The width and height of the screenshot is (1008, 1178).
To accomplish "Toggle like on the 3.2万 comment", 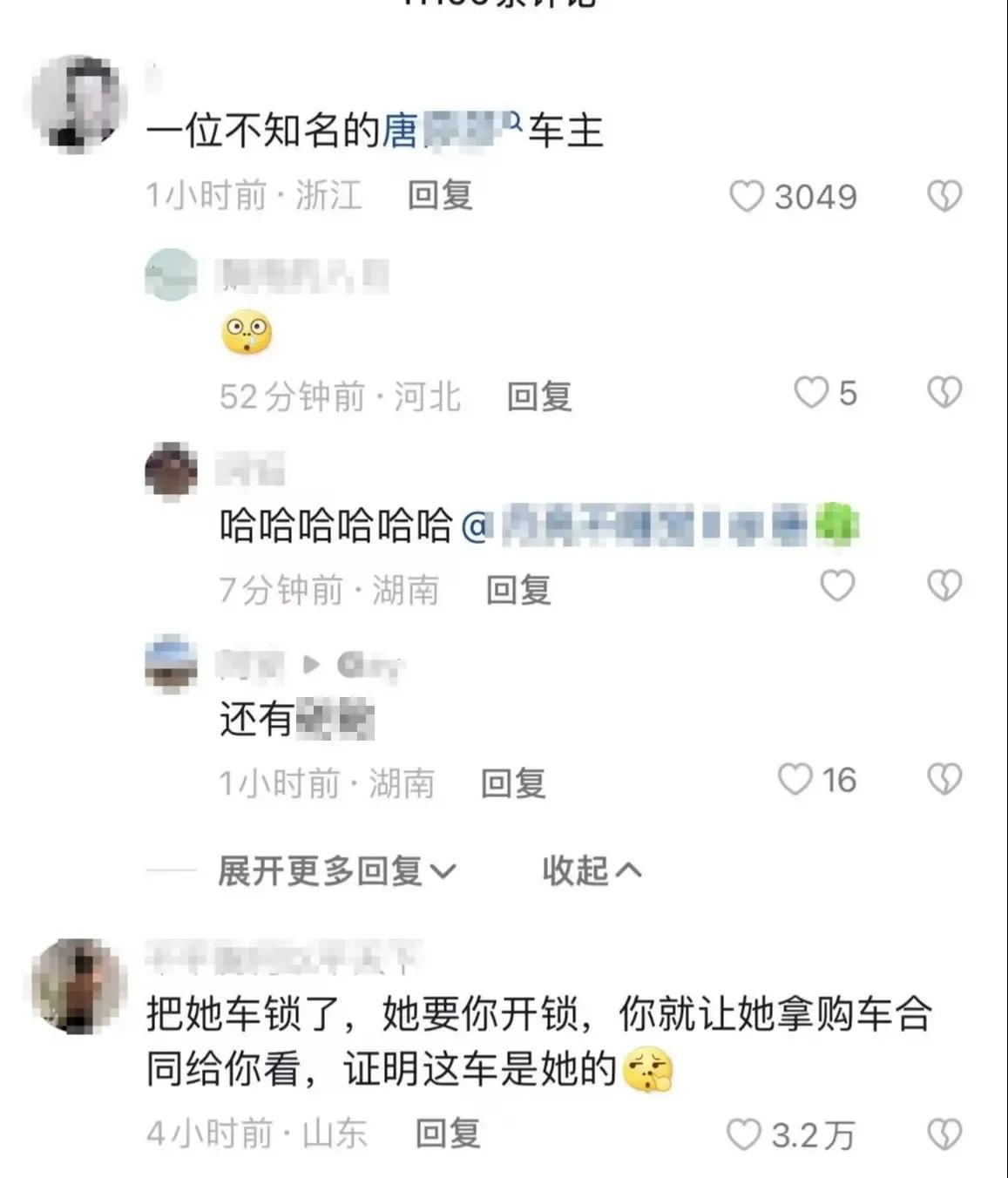I will pyautogui.click(x=742, y=1133).
